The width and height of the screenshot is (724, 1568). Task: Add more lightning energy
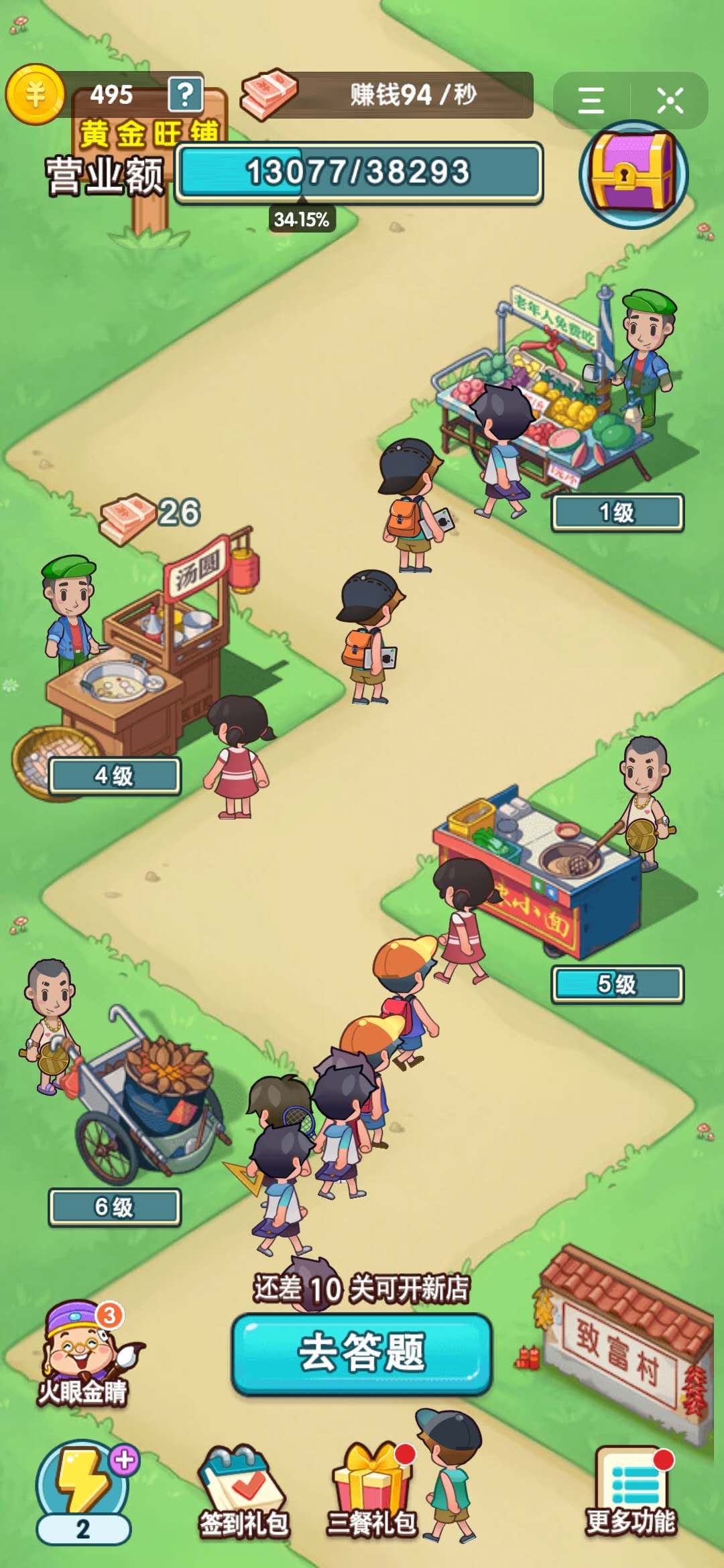click(125, 1459)
